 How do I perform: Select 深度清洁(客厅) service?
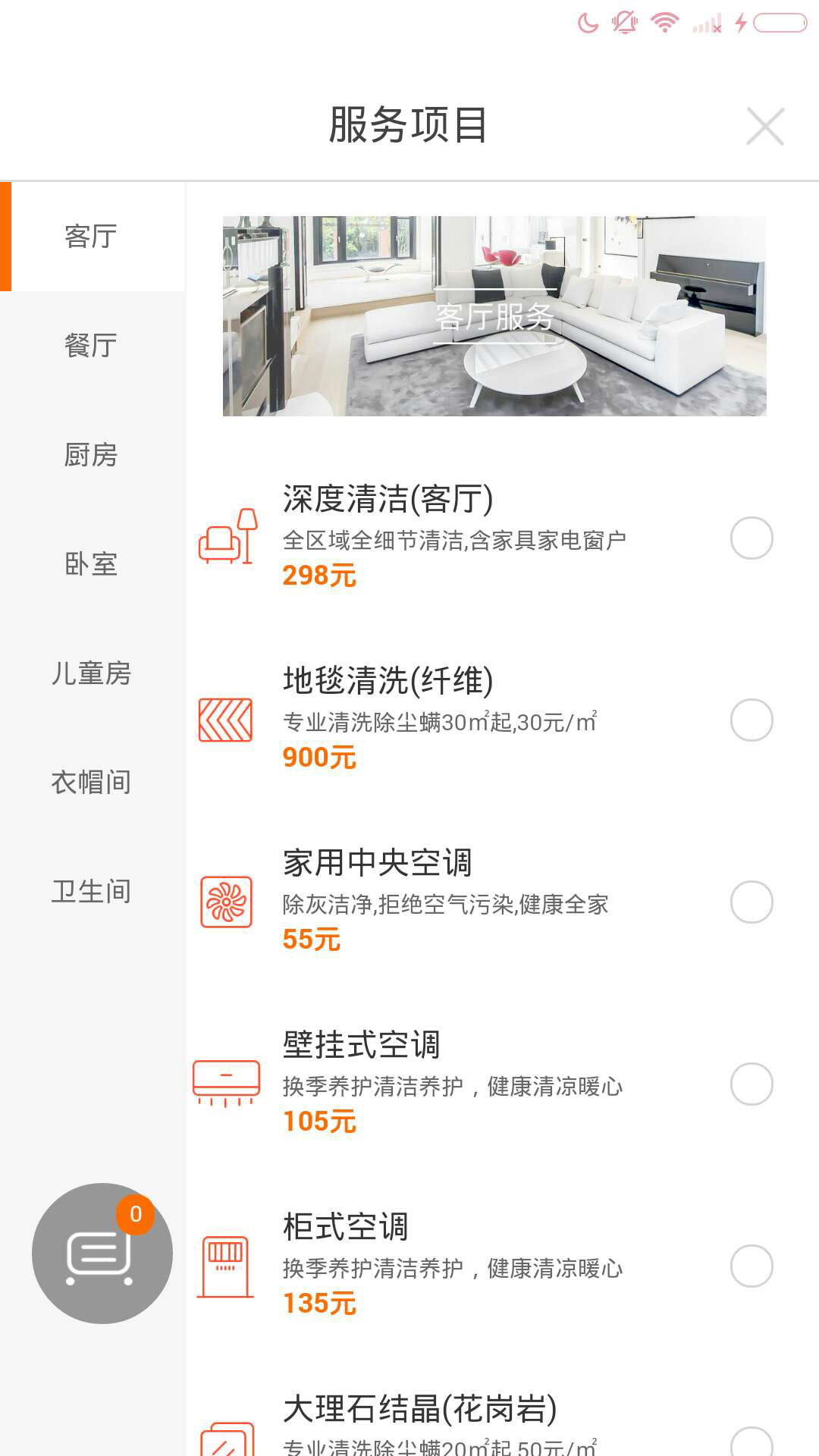751,538
